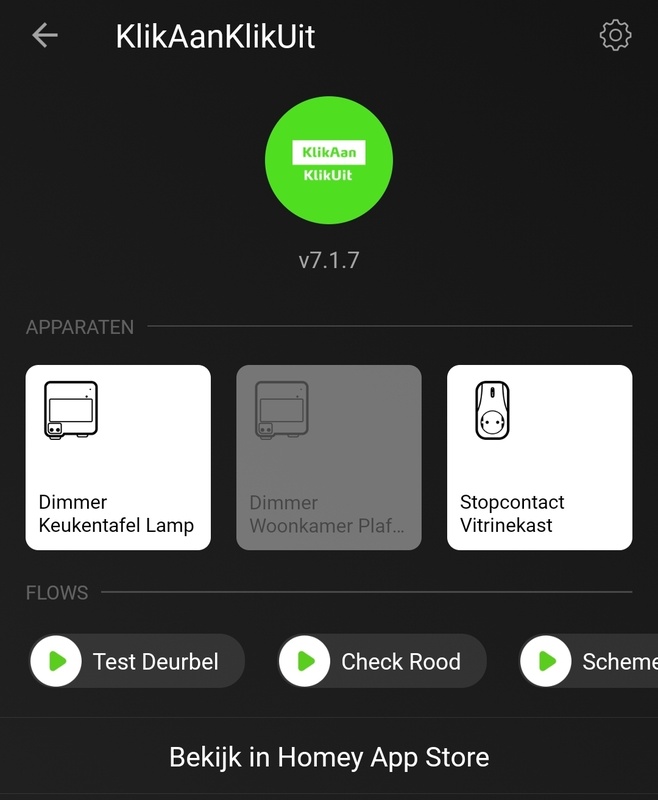Image resolution: width=658 pixels, height=800 pixels.
Task: Run the Test Deurbel flow
Action: pos(58,661)
